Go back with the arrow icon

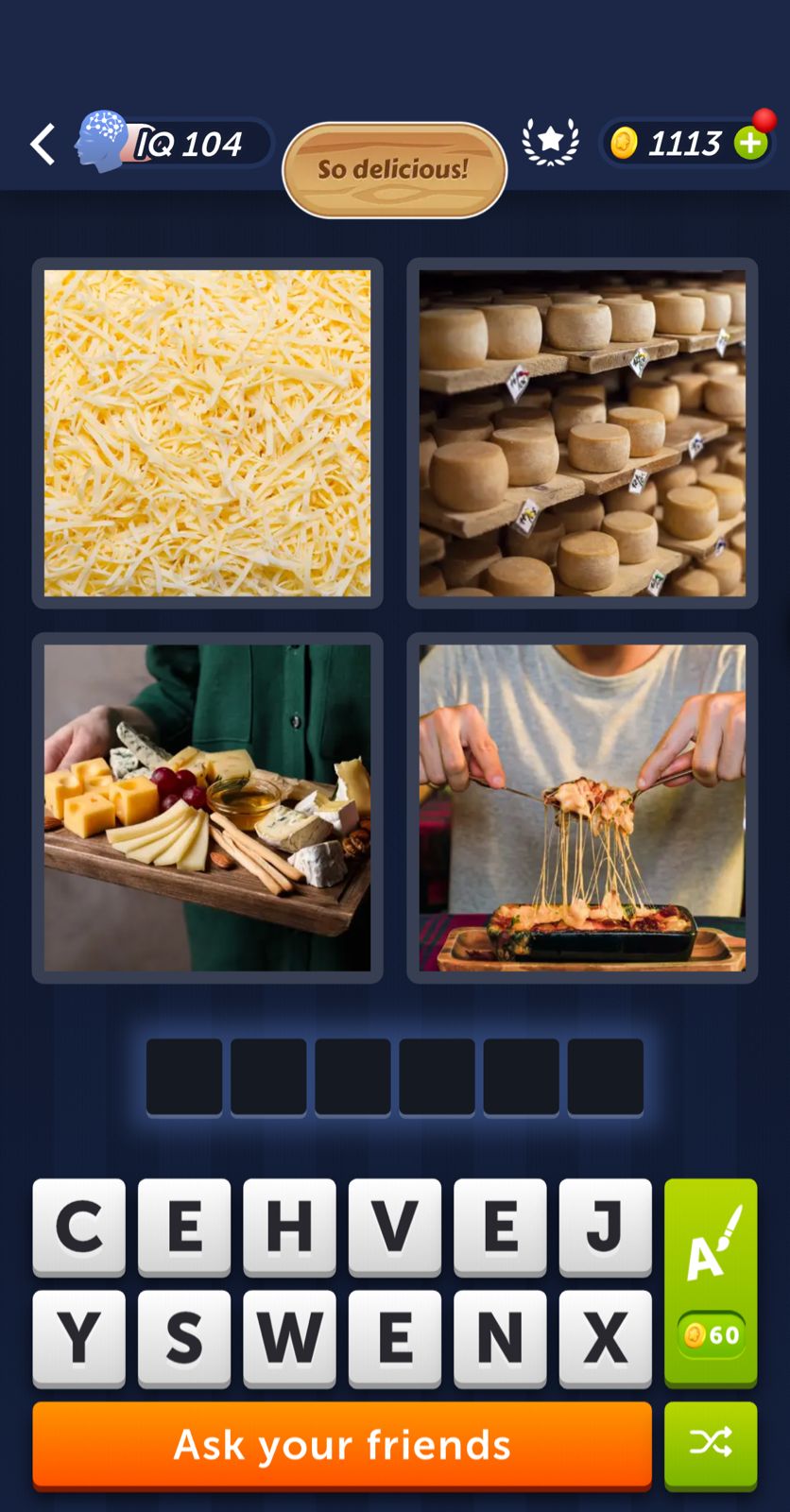tap(43, 145)
